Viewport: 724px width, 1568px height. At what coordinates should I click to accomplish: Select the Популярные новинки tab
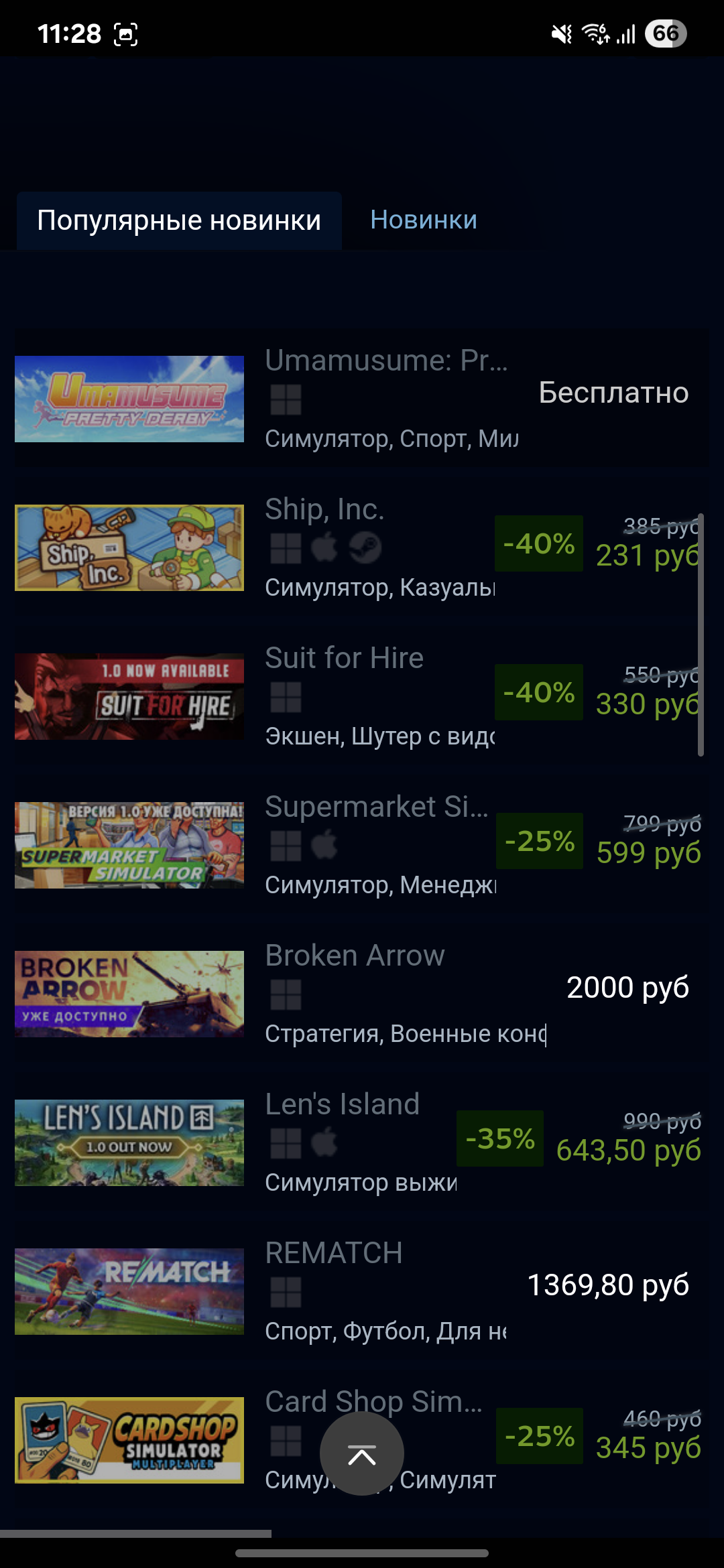pos(179,220)
